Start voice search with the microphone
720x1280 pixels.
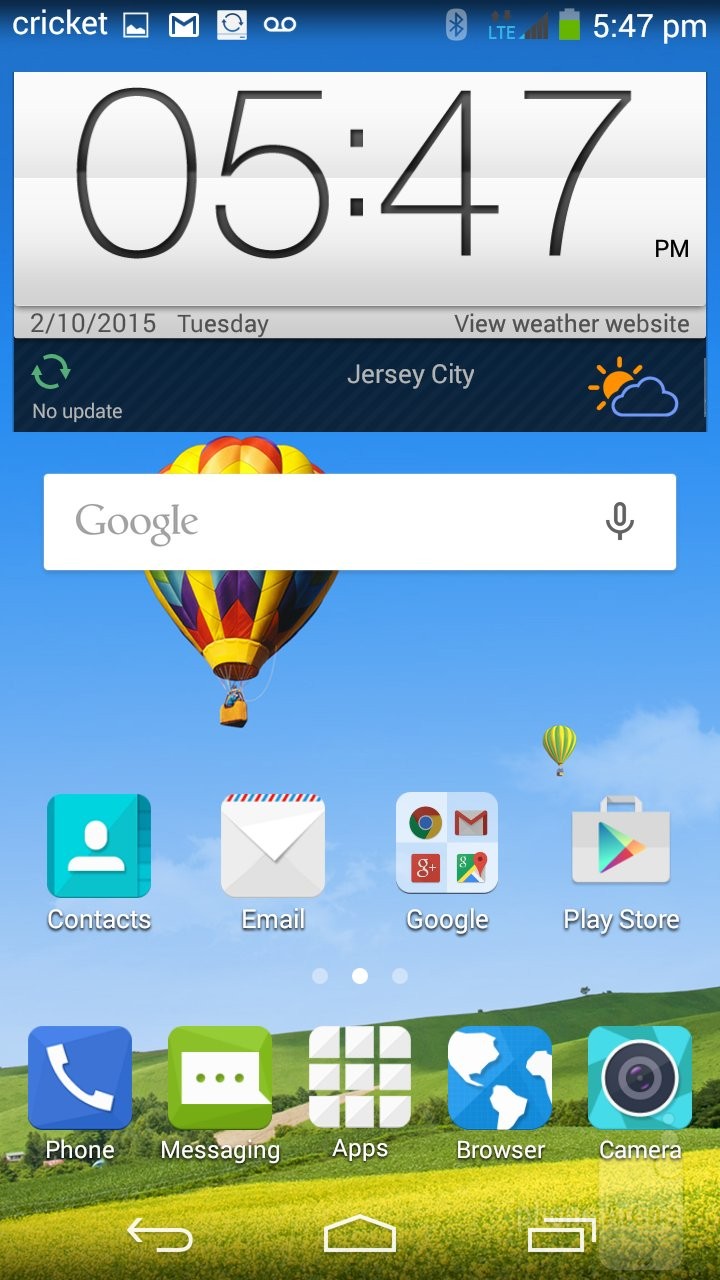pyautogui.click(x=620, y=522)
